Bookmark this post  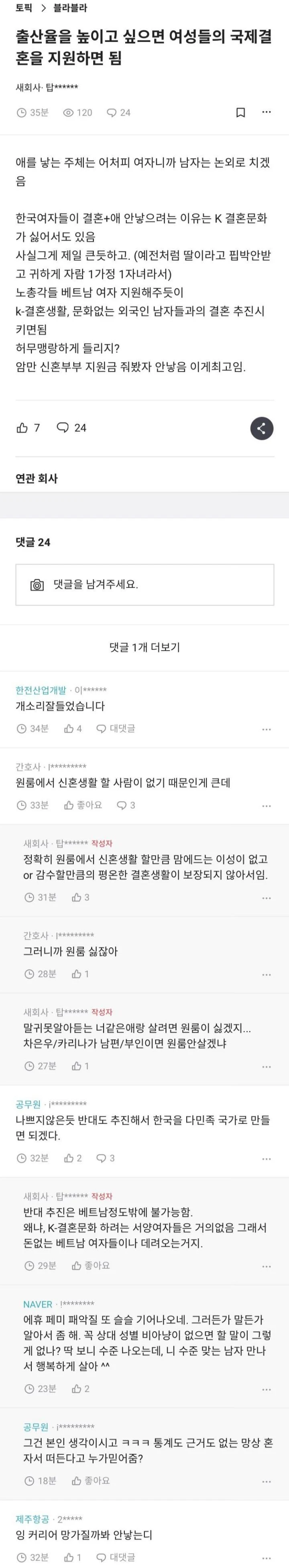(240, 113)
